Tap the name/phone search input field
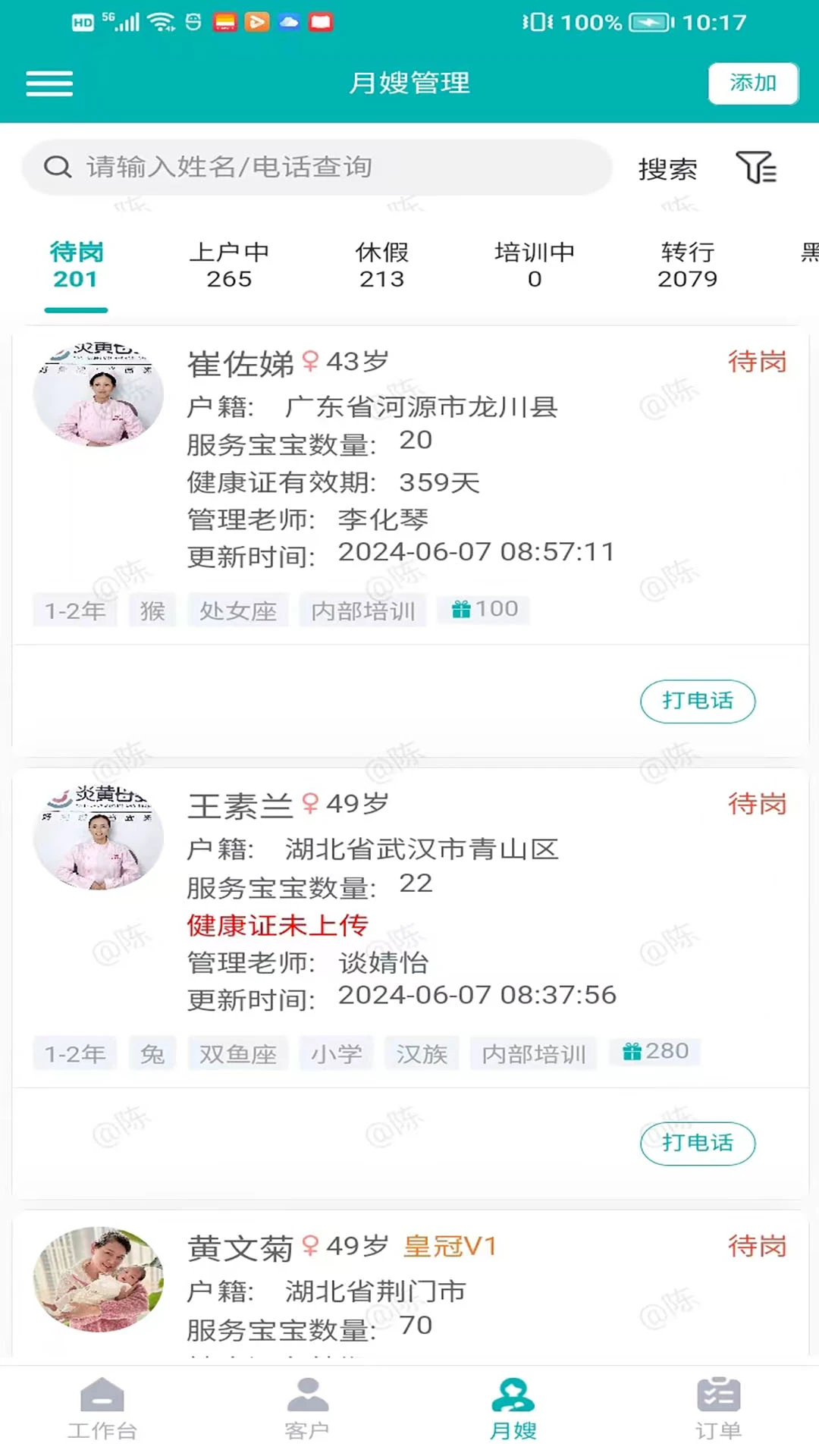 click(318, 167)
